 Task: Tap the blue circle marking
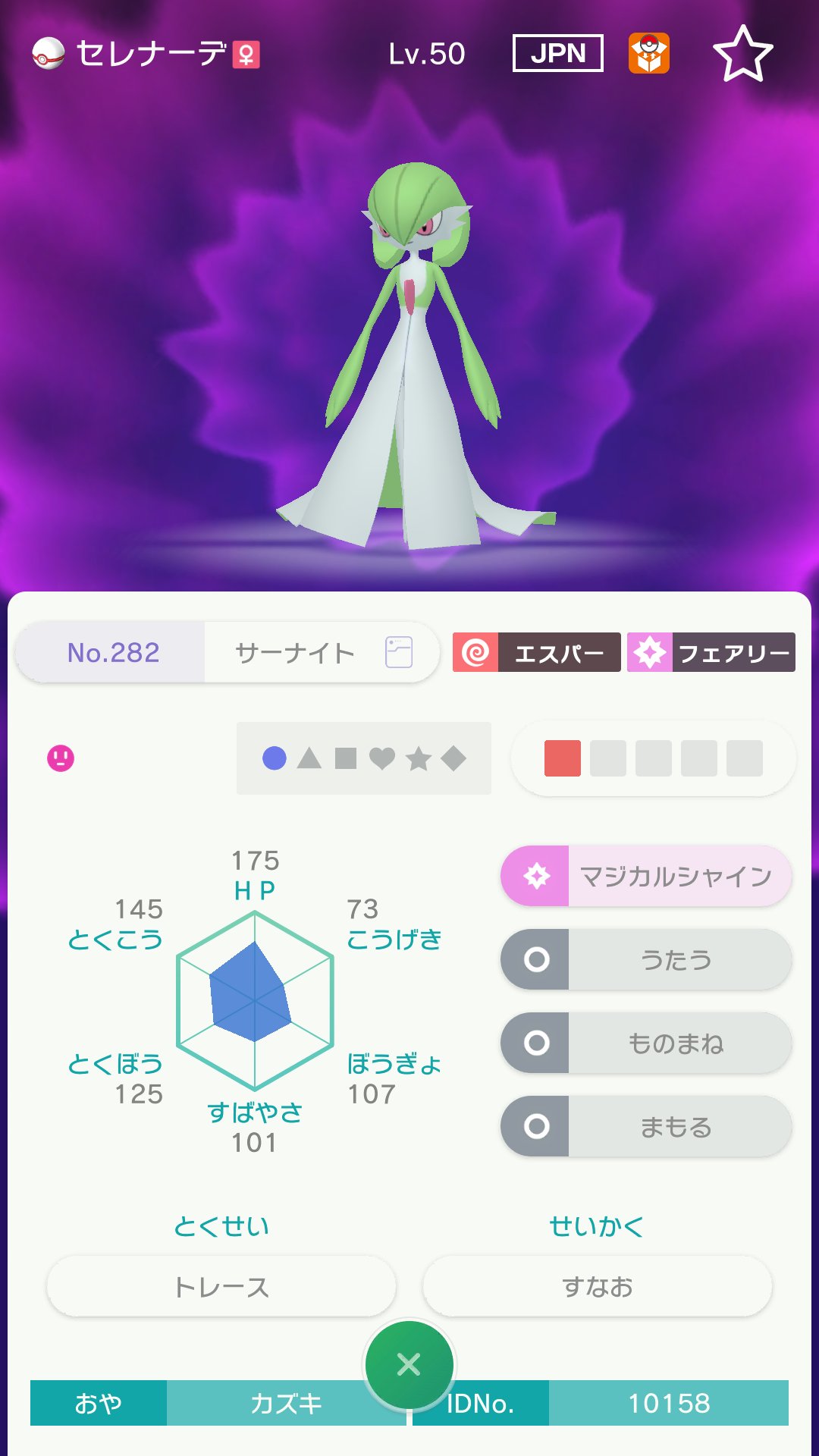coord(275,758)
